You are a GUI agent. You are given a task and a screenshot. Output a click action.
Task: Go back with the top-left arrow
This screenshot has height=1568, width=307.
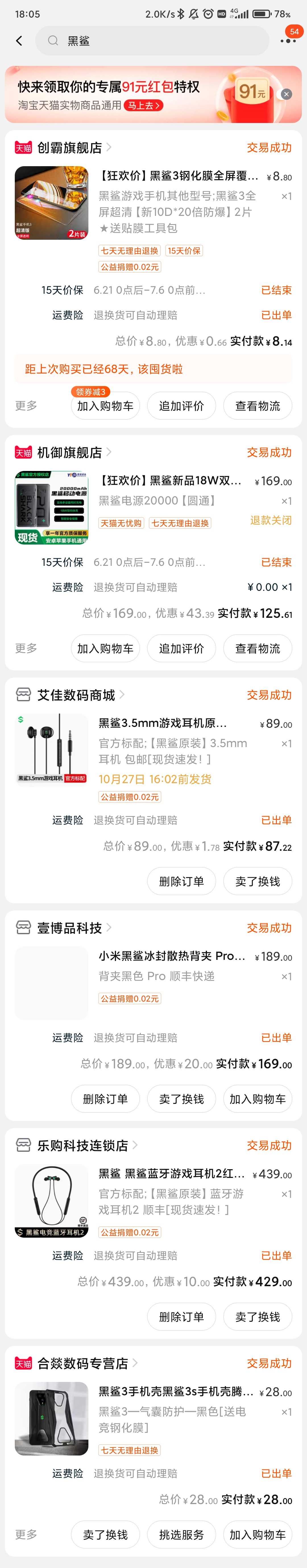[19, 41]
